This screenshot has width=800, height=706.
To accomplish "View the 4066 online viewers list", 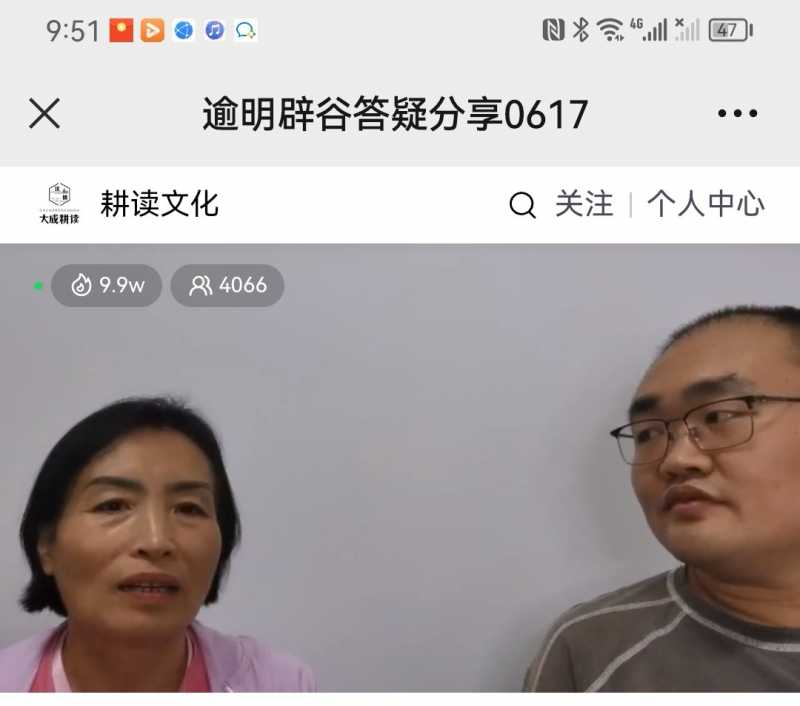I will (x=228, y=286).
